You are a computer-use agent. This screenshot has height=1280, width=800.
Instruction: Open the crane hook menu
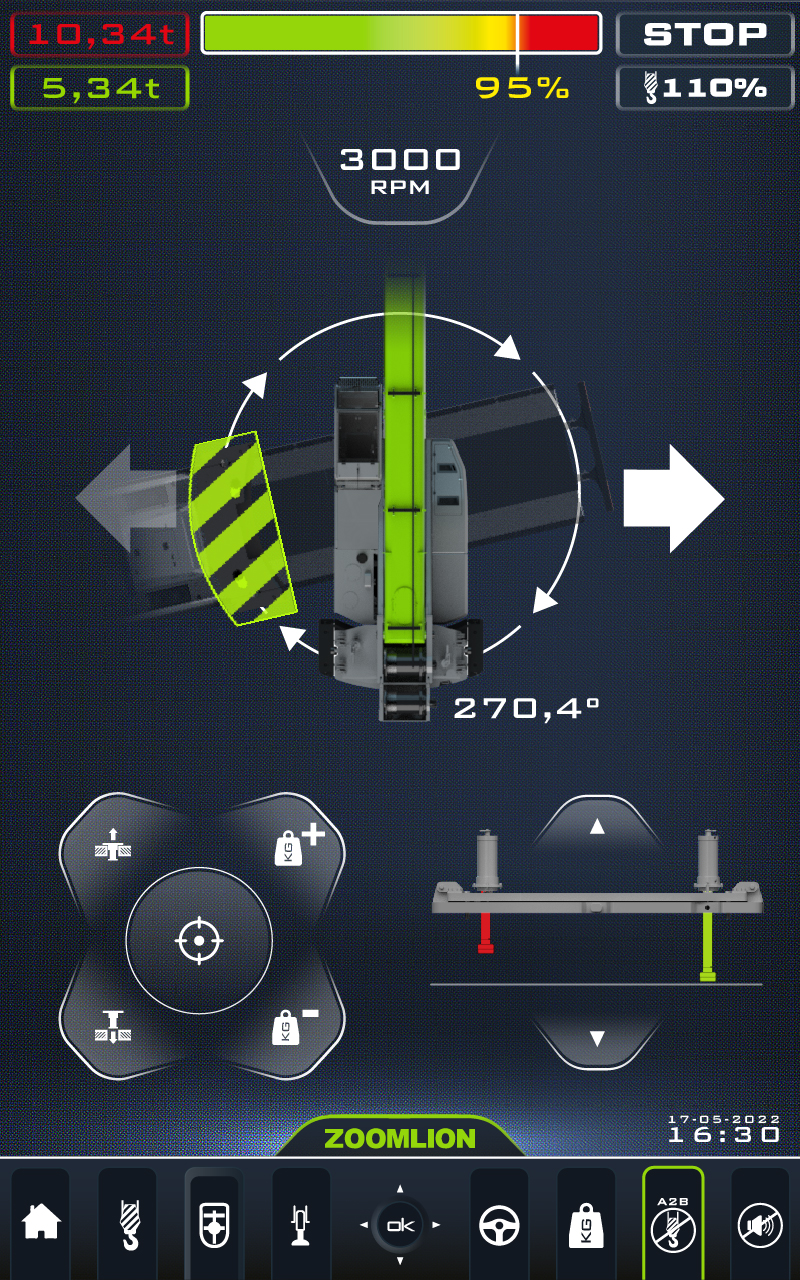click(128, 1221)
